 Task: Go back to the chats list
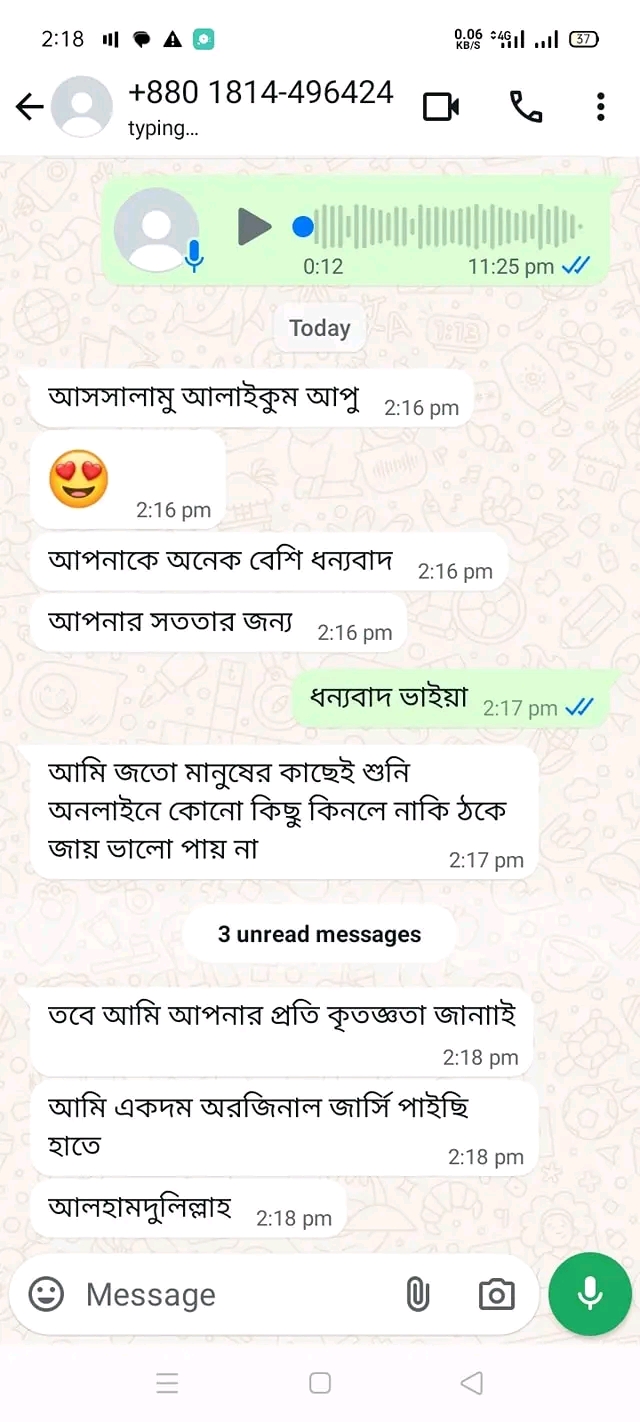pyautogui.click(x=30, y=107)
